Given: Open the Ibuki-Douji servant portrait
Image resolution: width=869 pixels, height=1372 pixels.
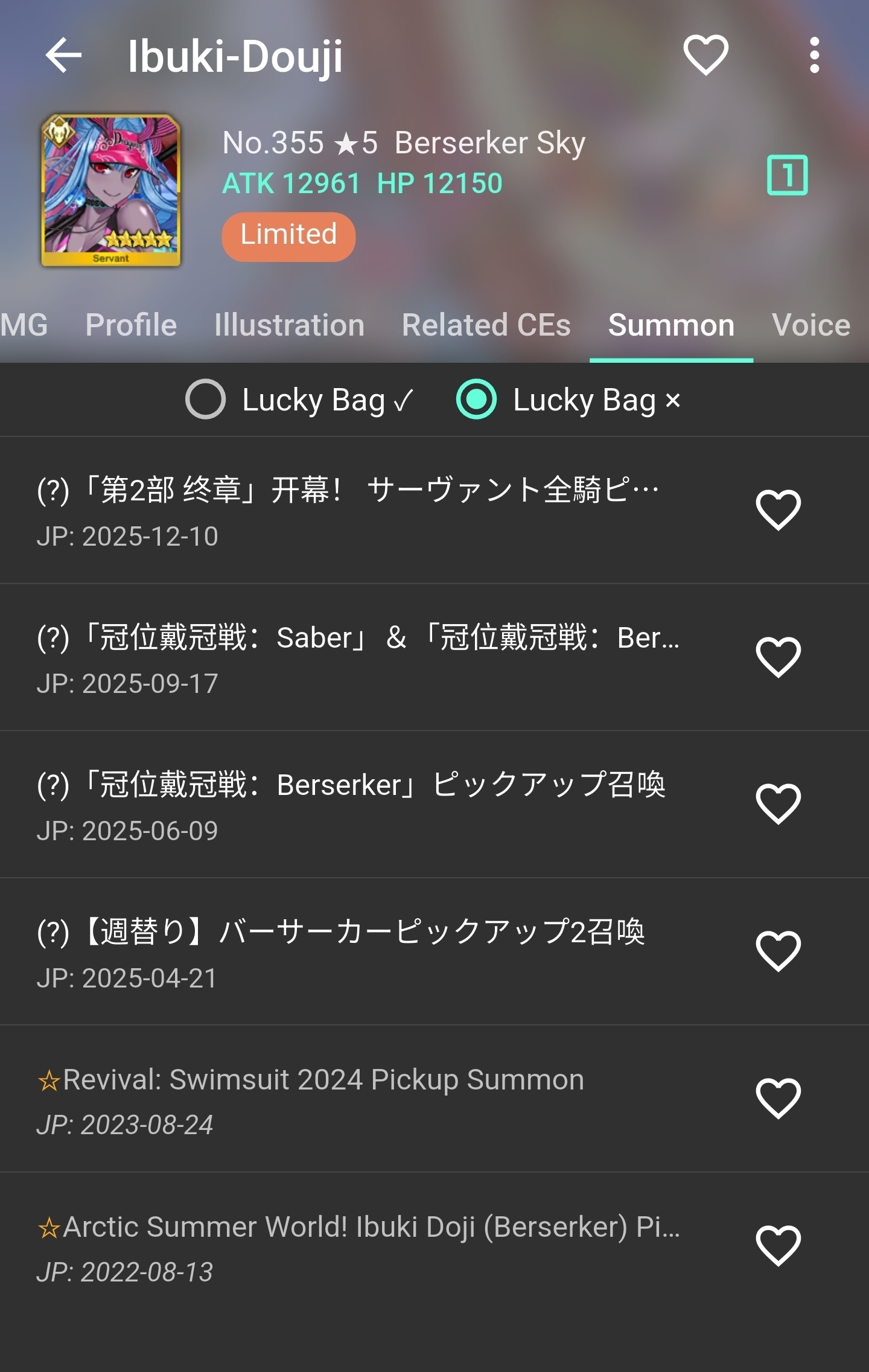Looking at the screenshot, I should click(111, 190).
